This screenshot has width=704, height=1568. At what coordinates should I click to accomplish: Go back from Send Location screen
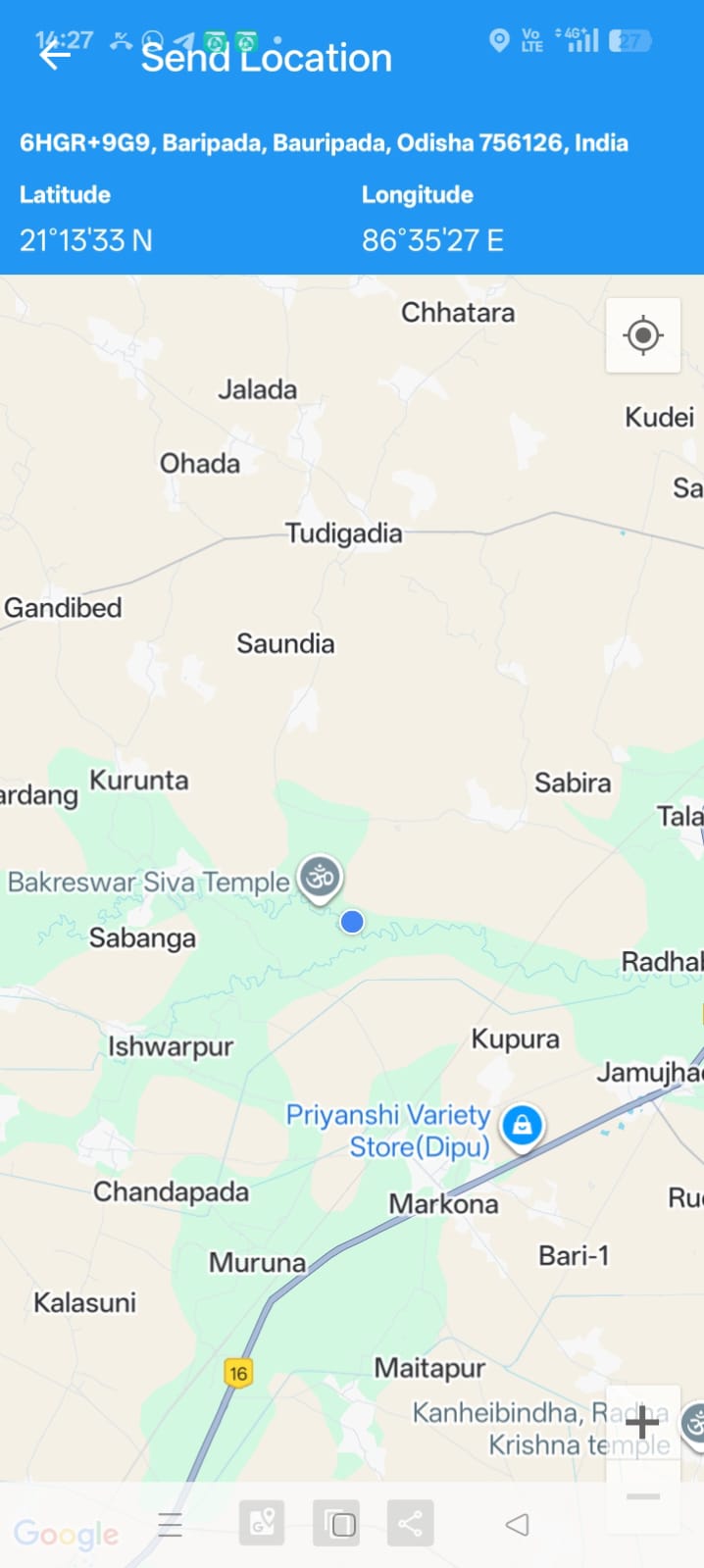pyautogui.click(x=54, y=56)
